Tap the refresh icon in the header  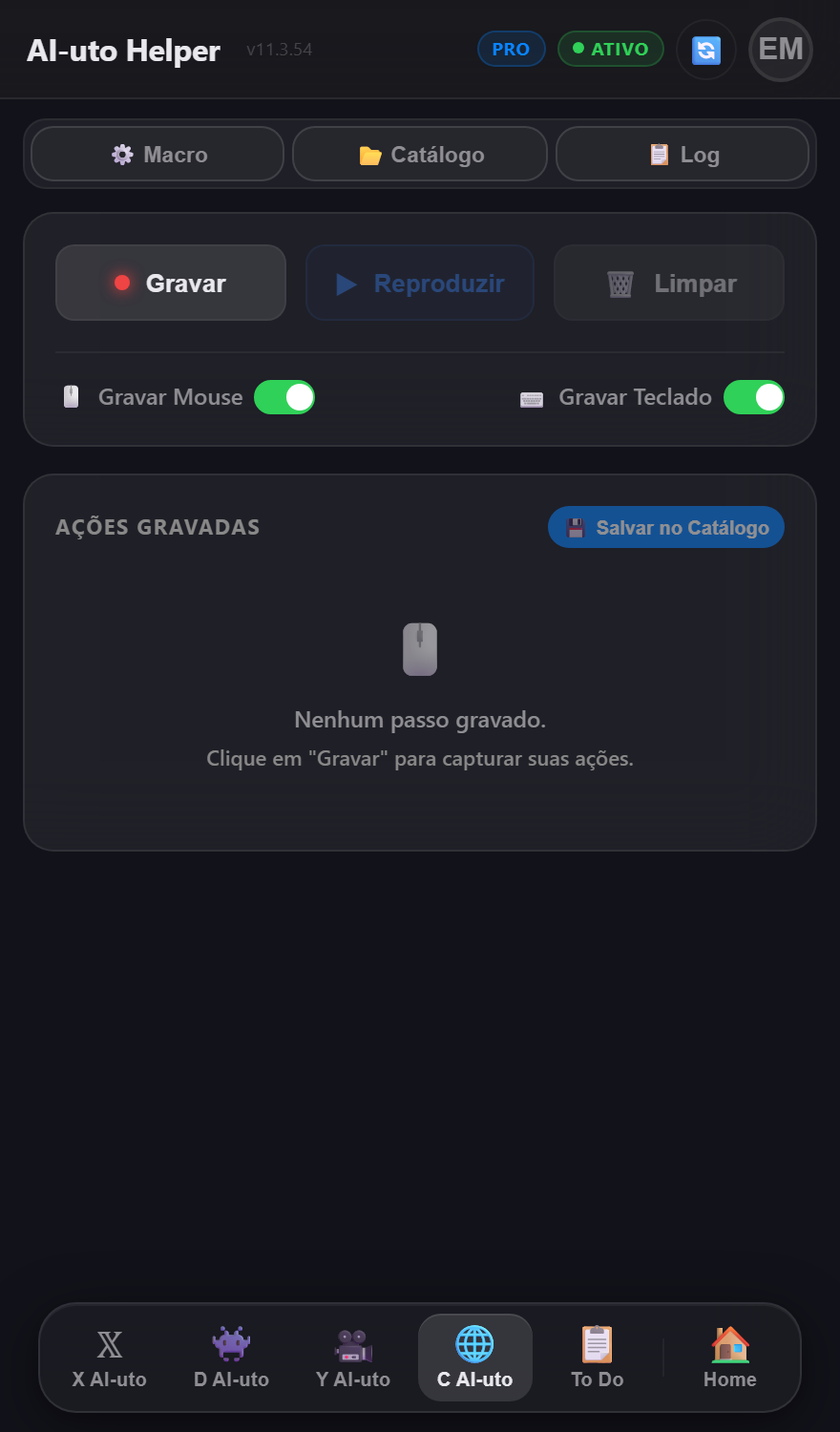[706, 50]
